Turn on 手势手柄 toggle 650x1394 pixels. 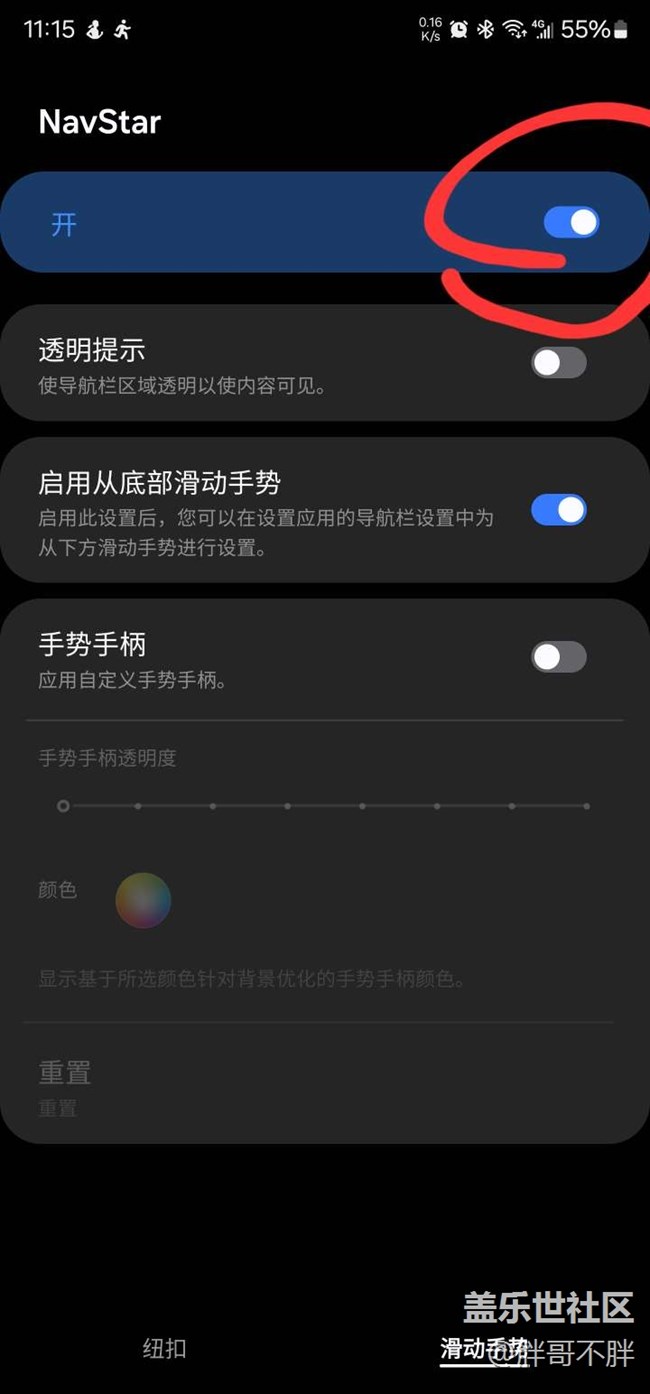pos(558,657)
